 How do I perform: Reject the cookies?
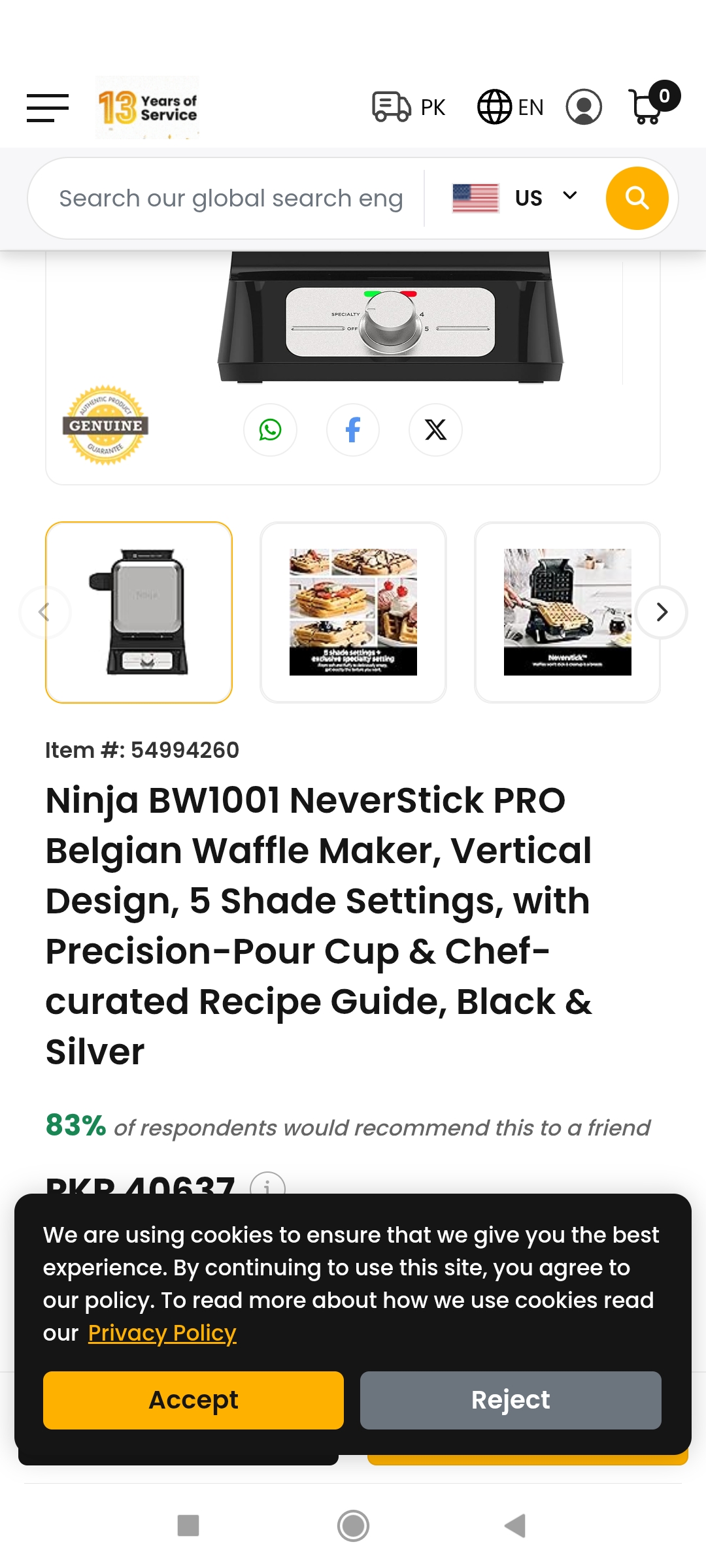tap(511, 1400)
